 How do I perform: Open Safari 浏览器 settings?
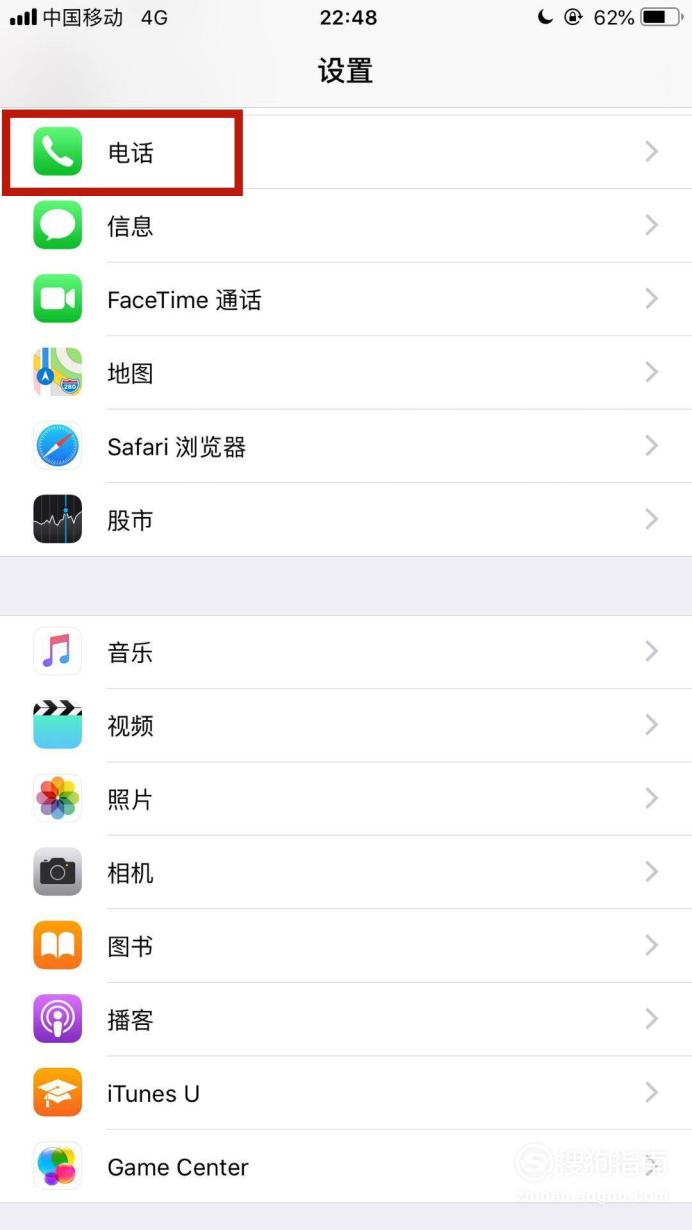click(x=346, y=446)
